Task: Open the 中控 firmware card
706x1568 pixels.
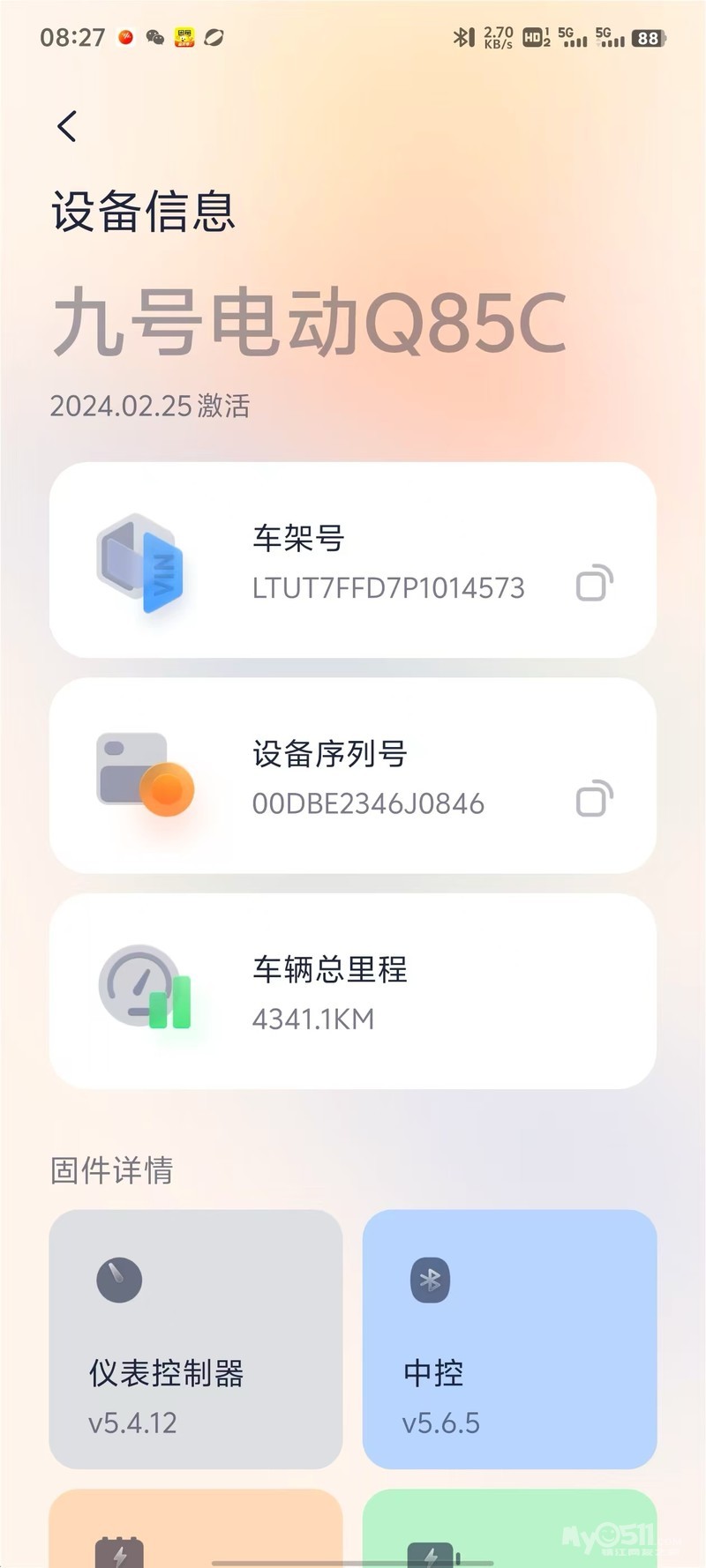Action: coord(509,1339)
